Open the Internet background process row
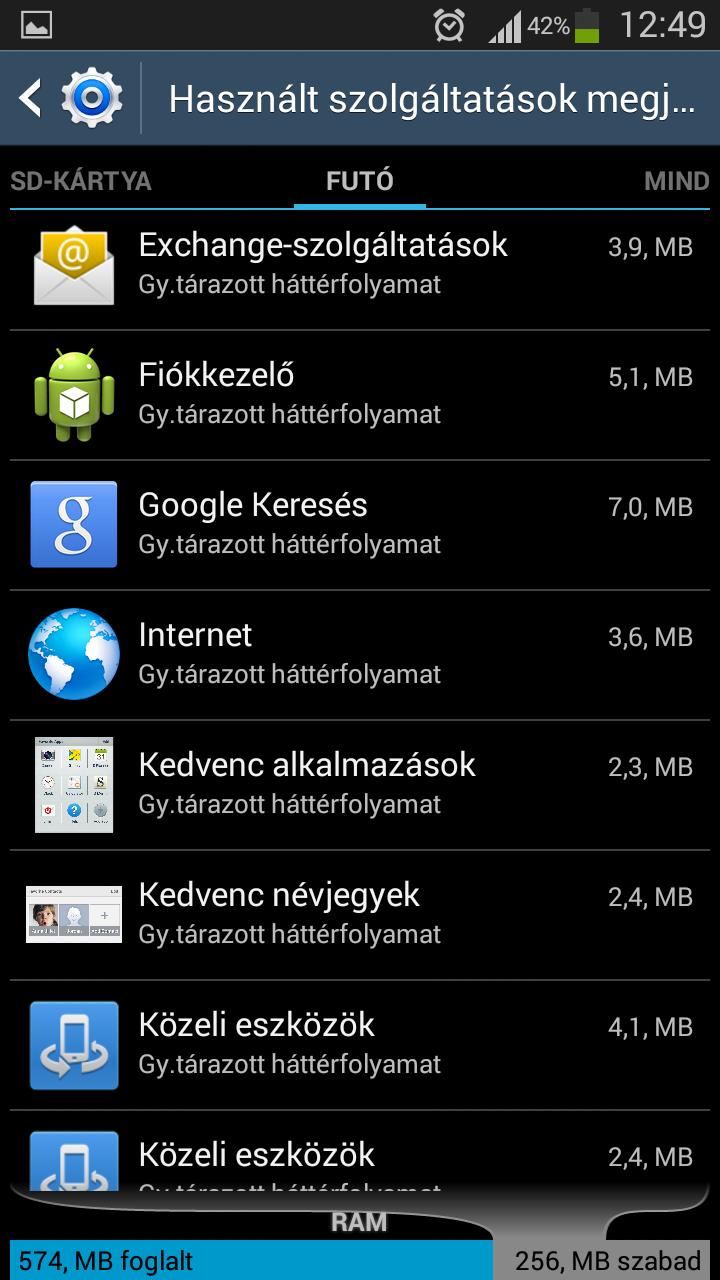This screenshot has width=720, height=1280. [x=360, y=654]
